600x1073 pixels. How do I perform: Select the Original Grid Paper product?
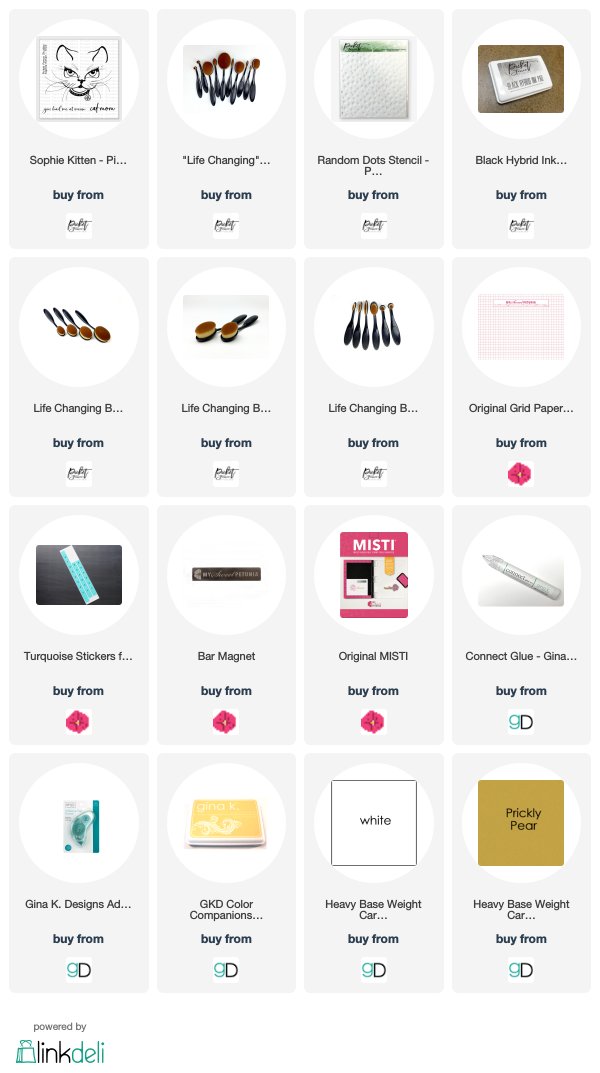[x=521, y=377]
